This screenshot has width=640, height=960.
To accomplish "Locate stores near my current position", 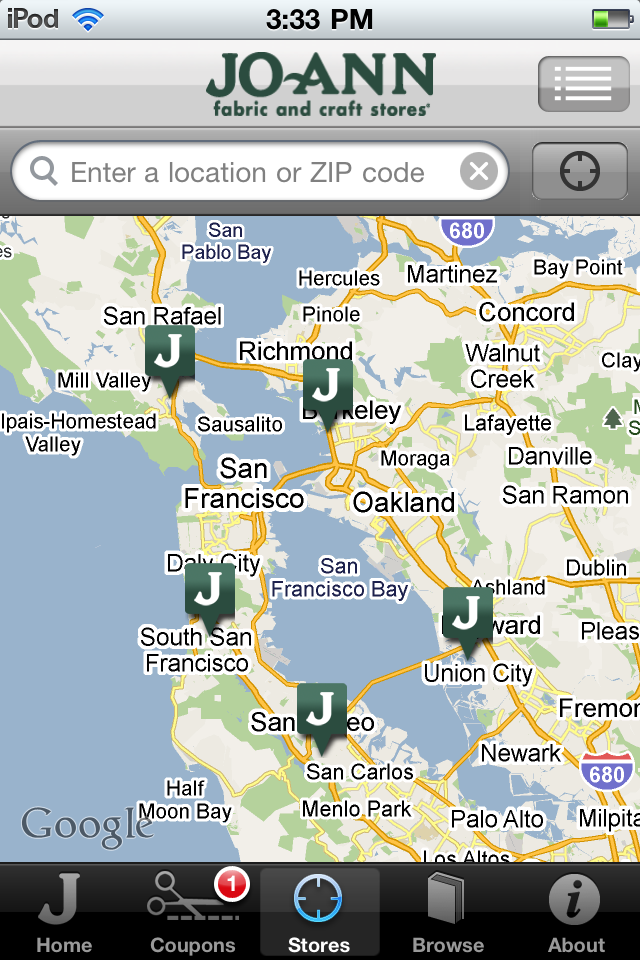I will point(579,172).
